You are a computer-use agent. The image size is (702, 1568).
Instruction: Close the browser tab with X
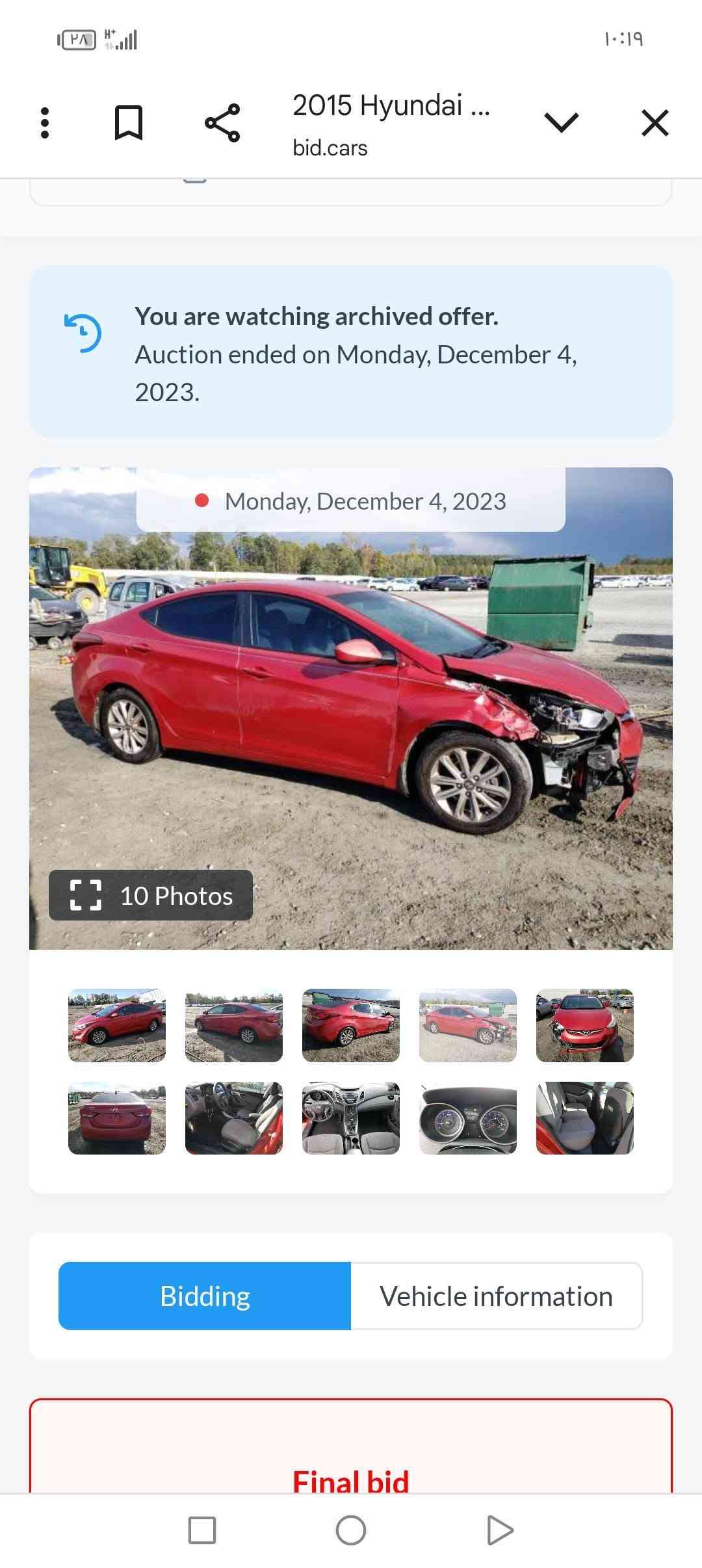point(655,123)
